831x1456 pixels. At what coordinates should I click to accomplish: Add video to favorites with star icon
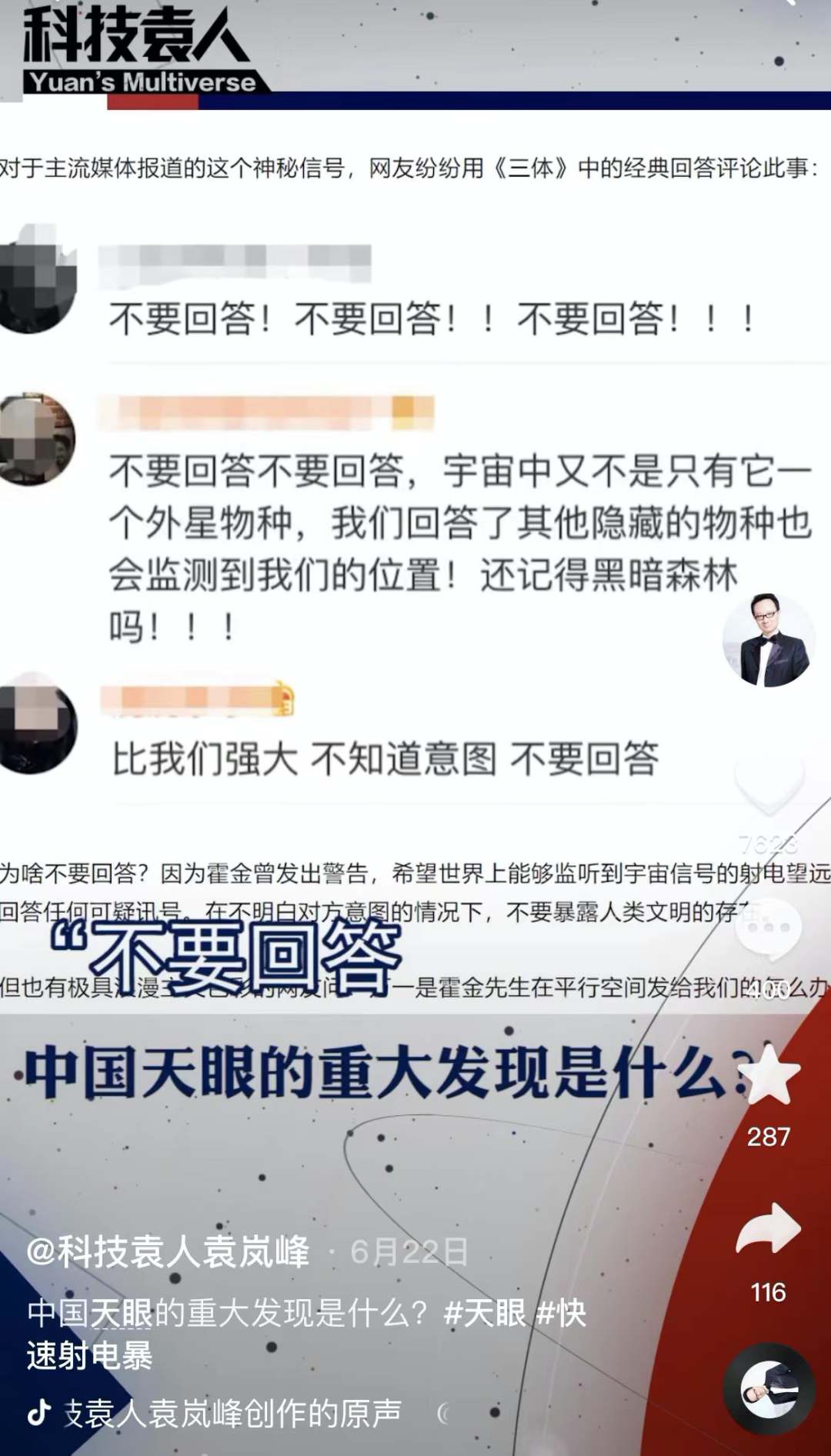point(769,1075)
